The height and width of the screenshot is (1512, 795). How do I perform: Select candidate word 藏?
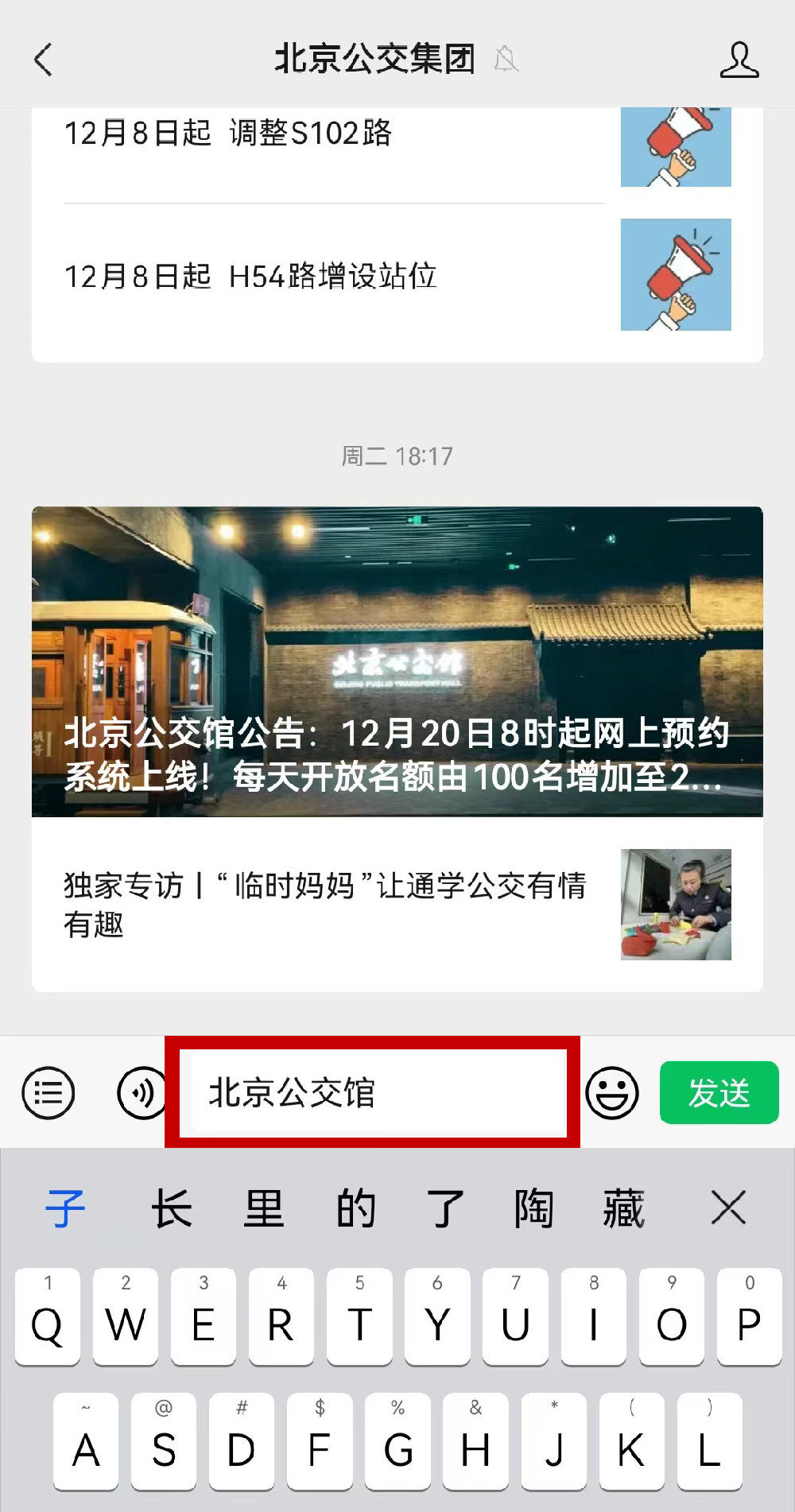623,1209
